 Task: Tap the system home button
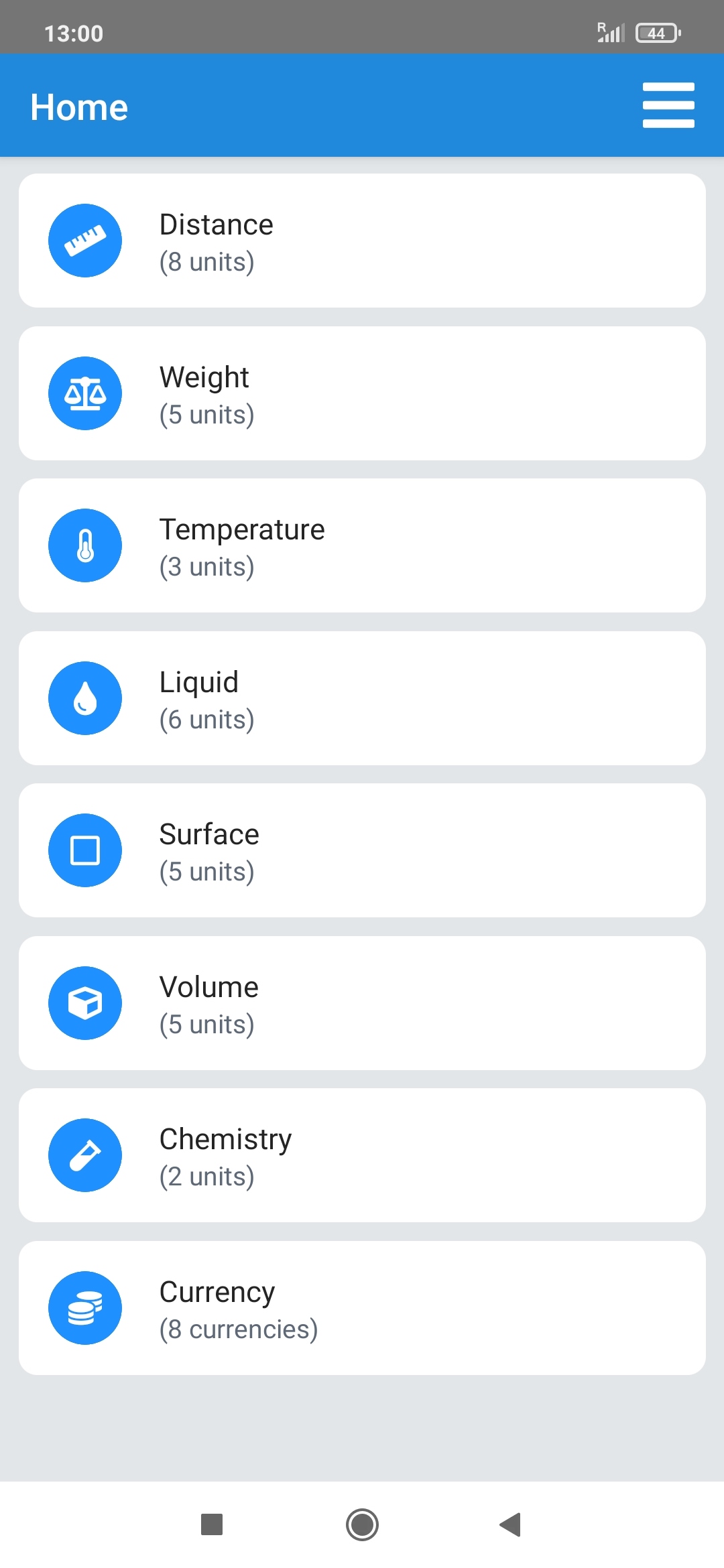point(362,1524)
